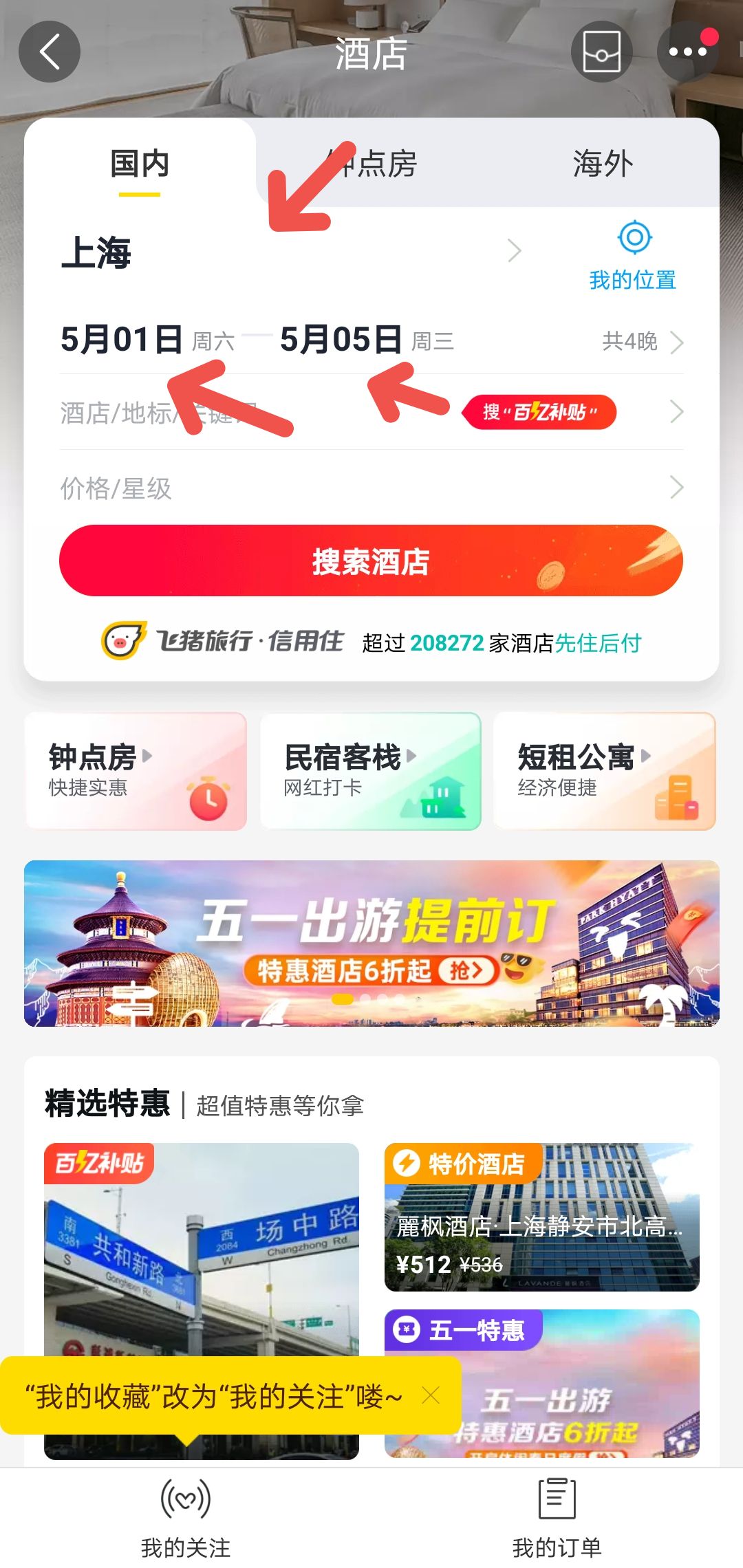Open the 短租公寓 card
Screen dimensions: 743x1568
point(604,771)
